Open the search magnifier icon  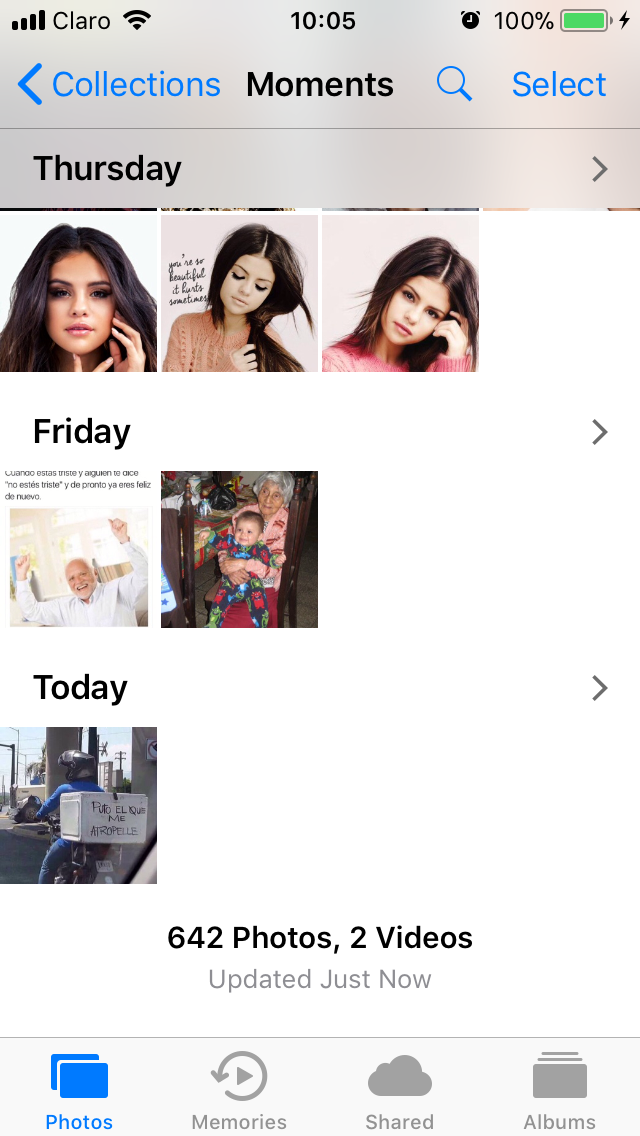[454, 85]
